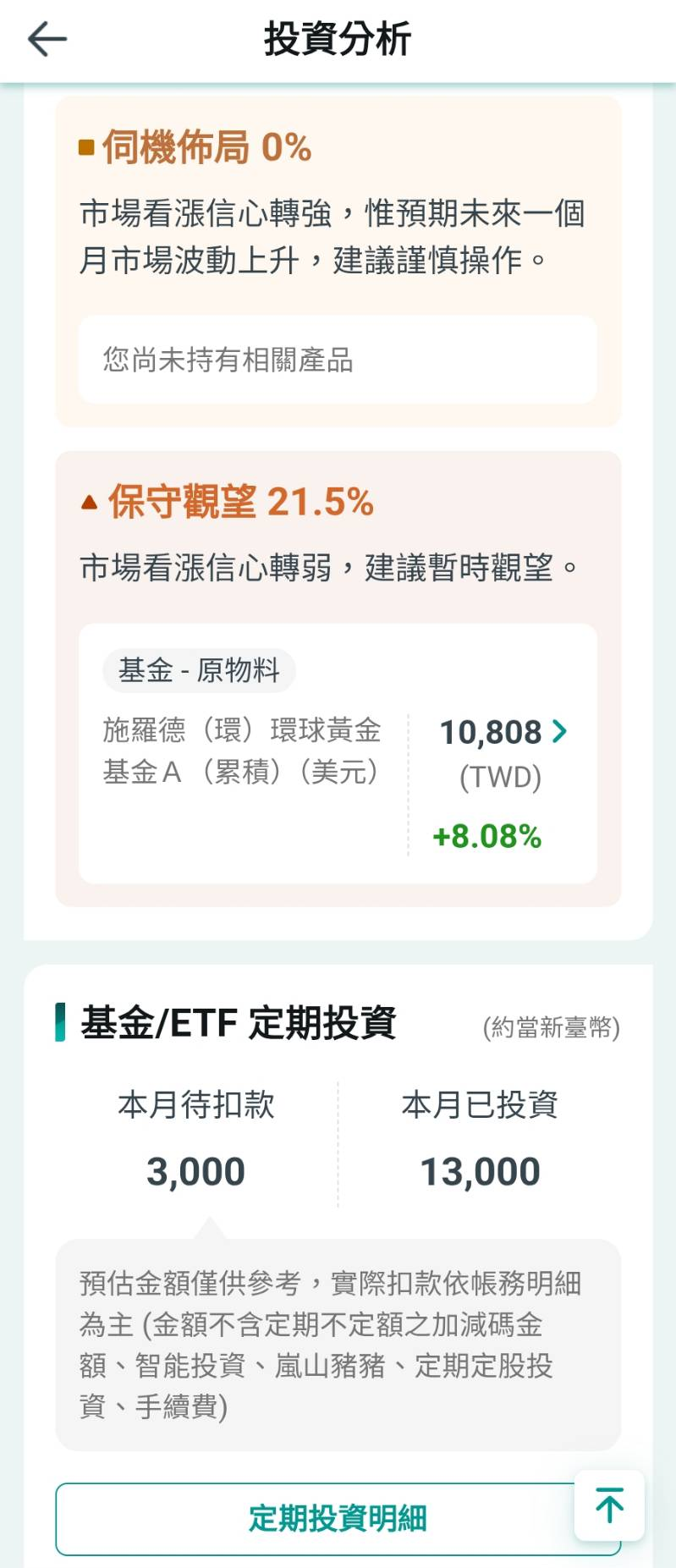The image size is (676, 1568).
Task: Tap the teal bar icon beside 基金/ETF 定期投資
Action: (60, 1024)
